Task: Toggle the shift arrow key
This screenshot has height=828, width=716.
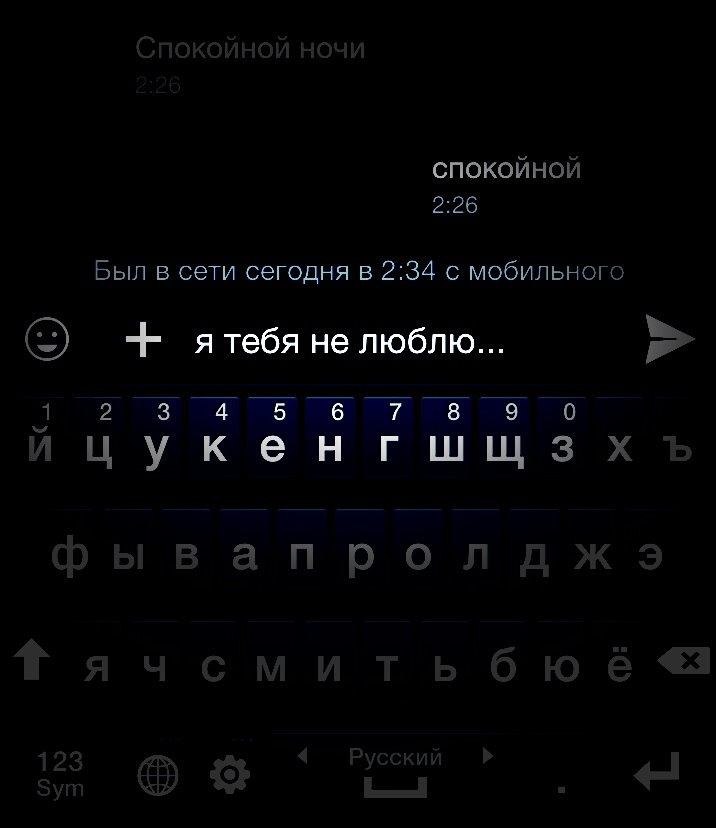Action: 32,662
